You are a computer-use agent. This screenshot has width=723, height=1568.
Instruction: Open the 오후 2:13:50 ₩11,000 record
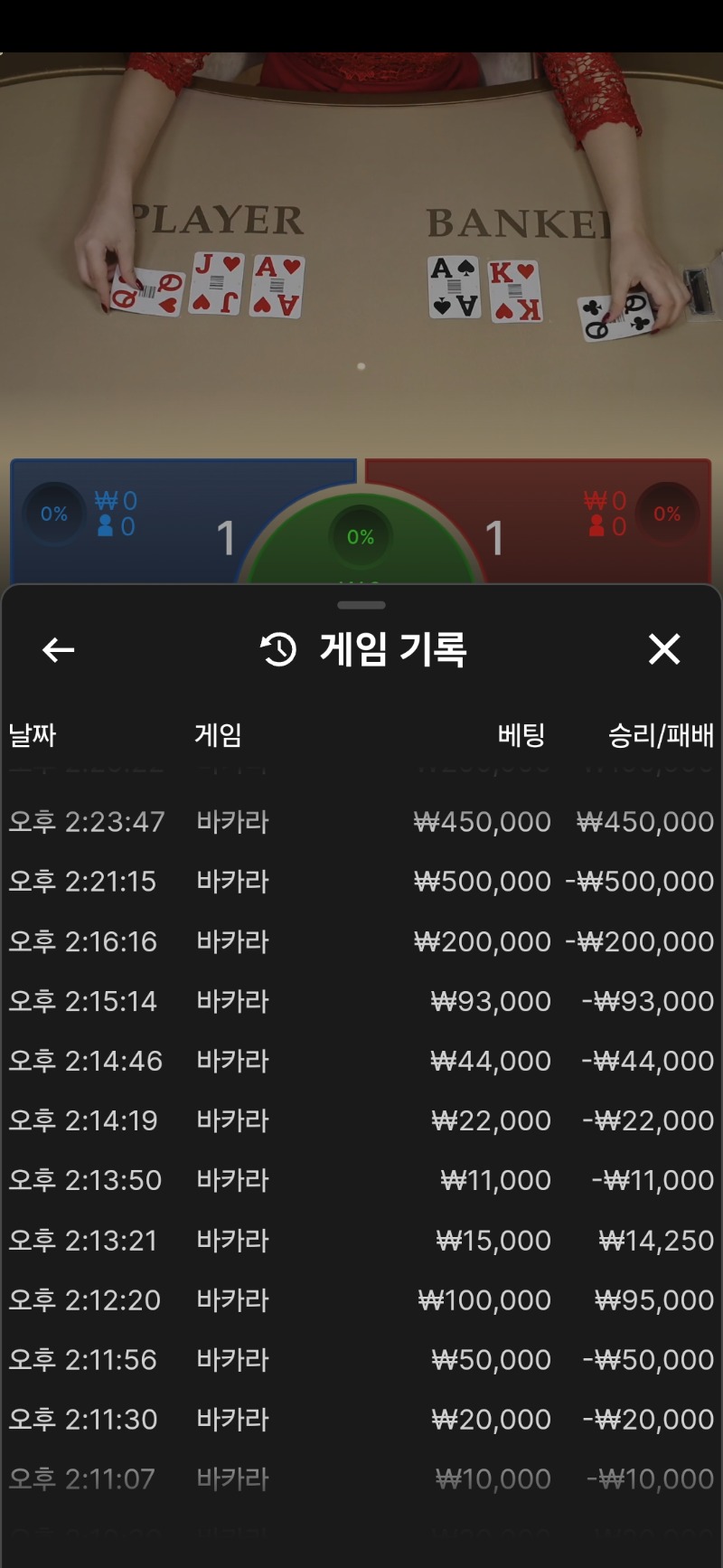click(361, 1180)
